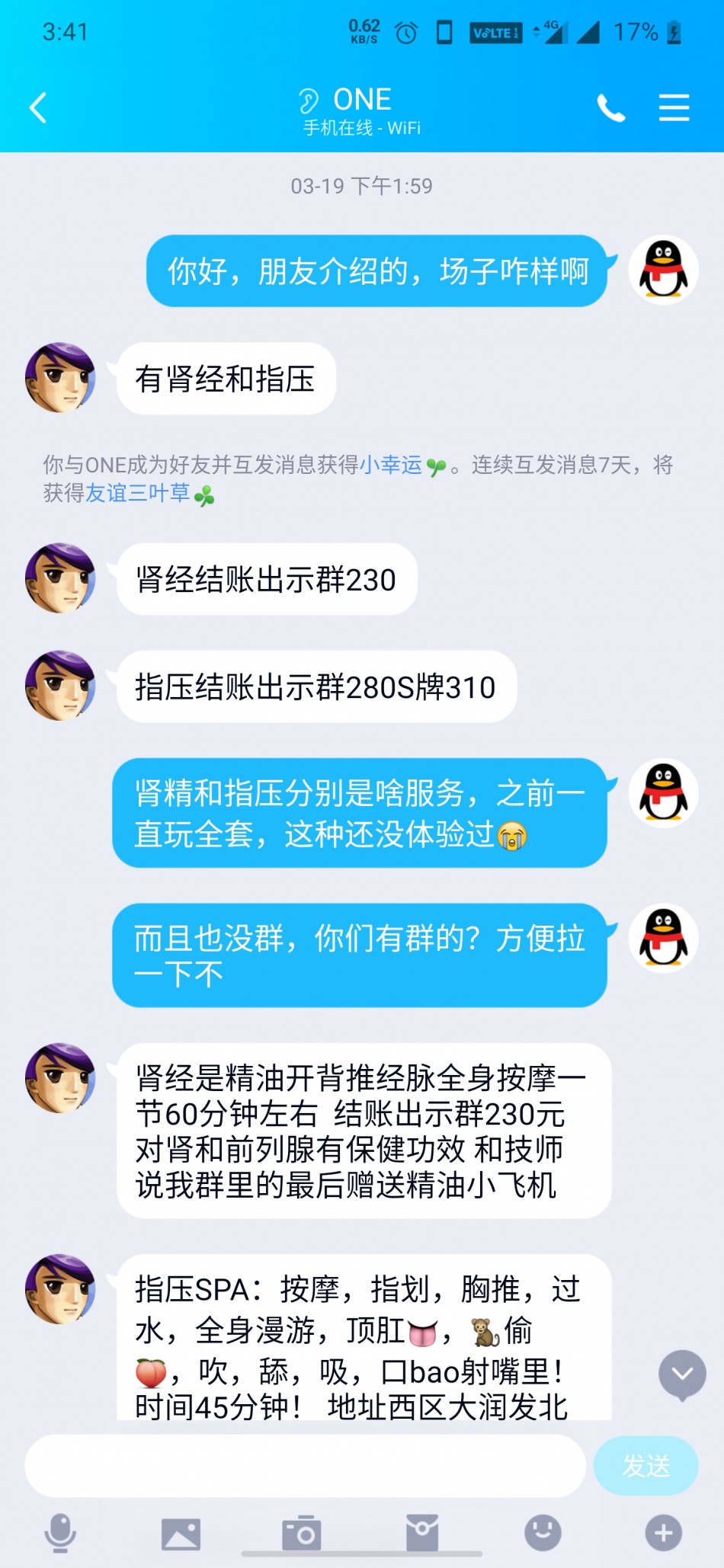This screenshot has height=1568, width=724.
Task: View ONE's avatar beside 有肾经和指压
Action: point(60,378)
